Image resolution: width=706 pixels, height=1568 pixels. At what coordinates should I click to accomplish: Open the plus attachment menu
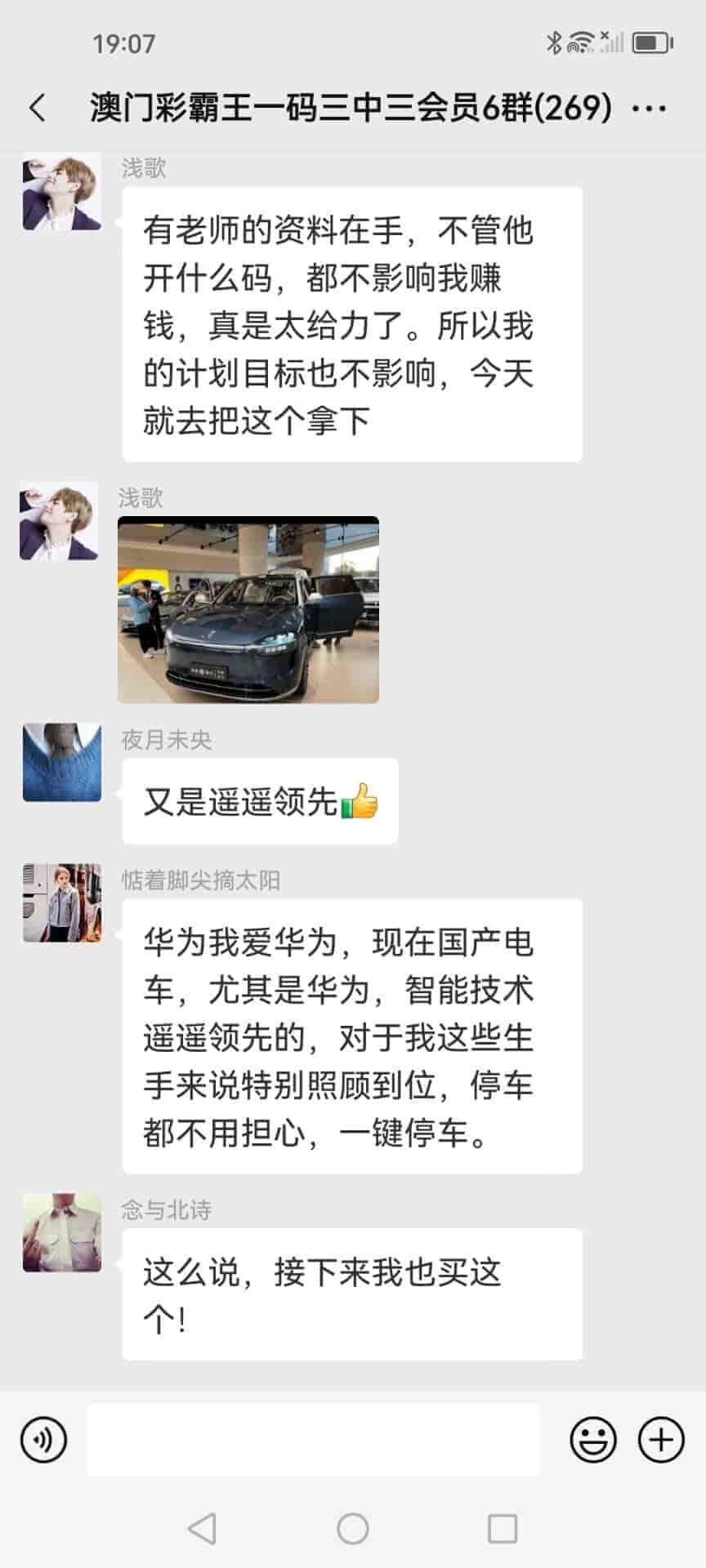pos(660,1440)
